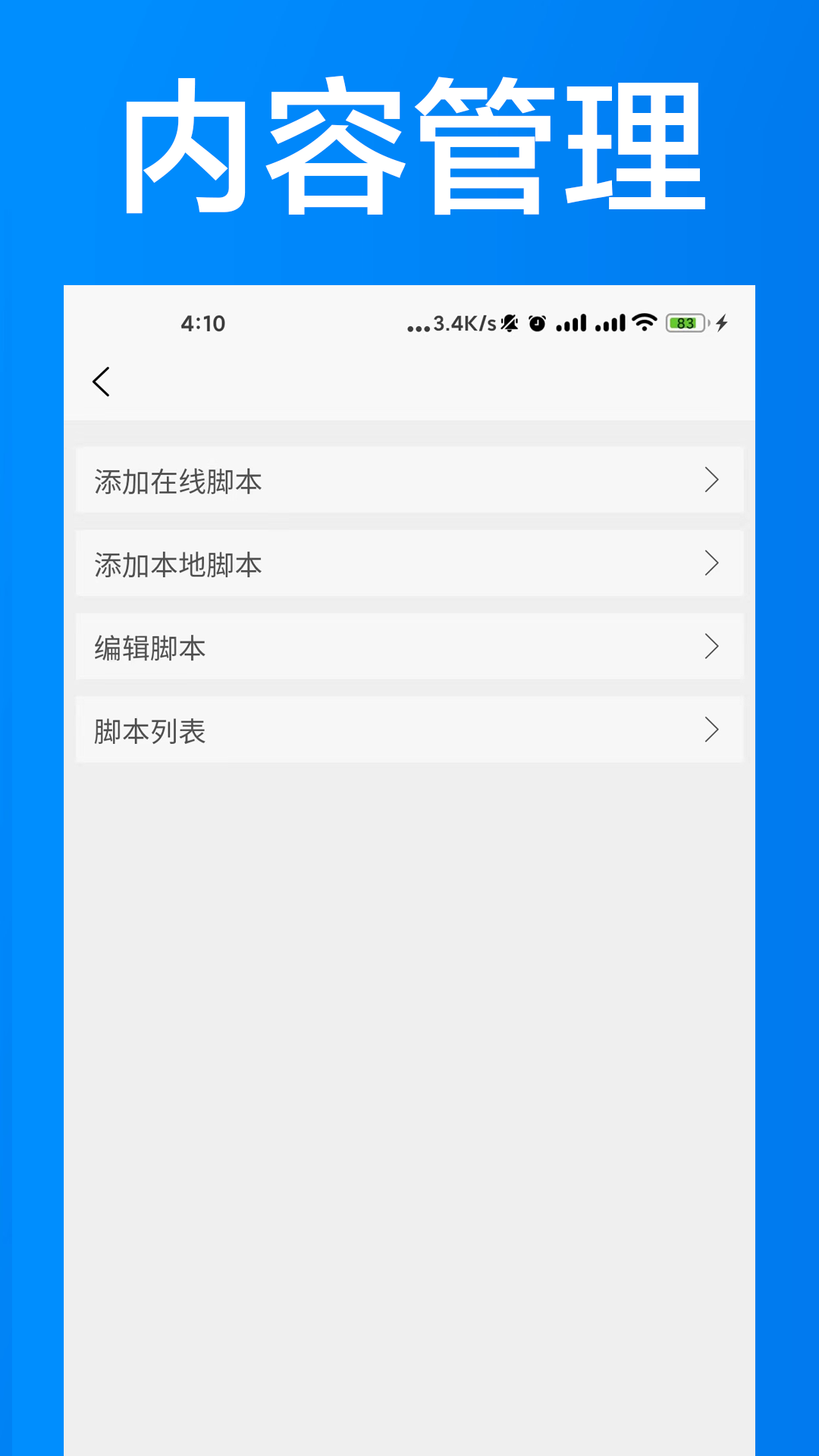Viewport: 819px width, 1456px height.
Task: Expand the 添加在线脚本 row chevron
Action: tap(711, 480)
